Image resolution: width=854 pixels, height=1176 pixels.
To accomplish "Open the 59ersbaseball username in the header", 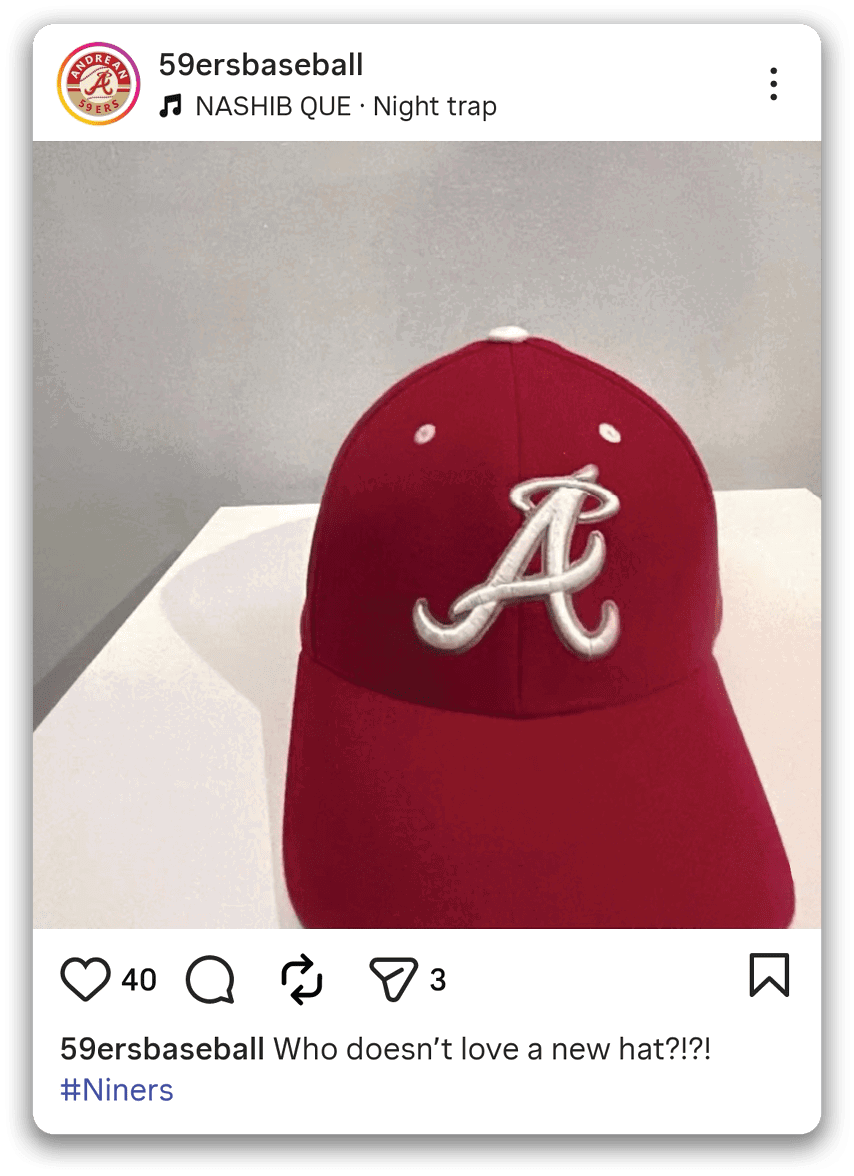I will point(260,65).
